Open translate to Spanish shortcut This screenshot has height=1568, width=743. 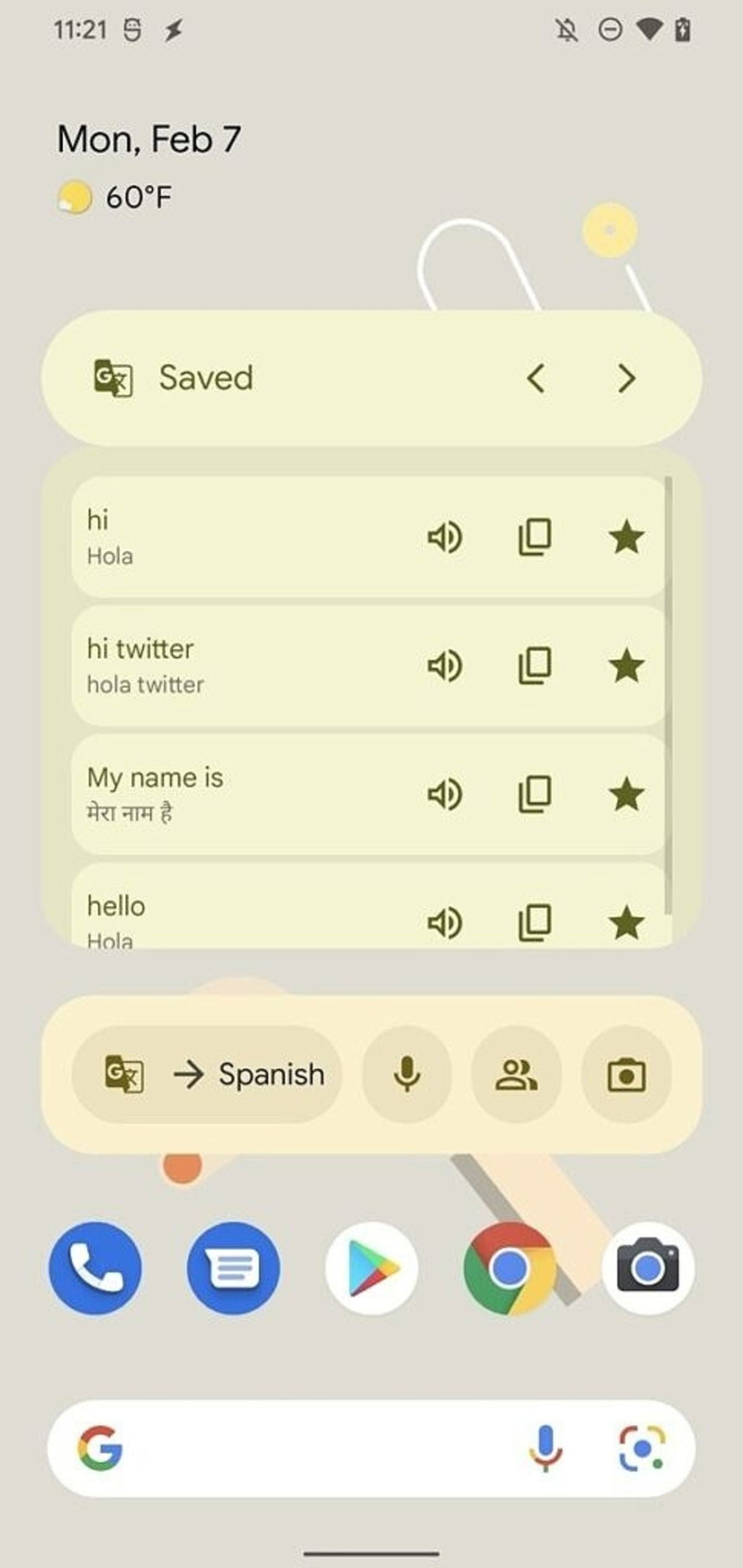[x=207, y=1075]
